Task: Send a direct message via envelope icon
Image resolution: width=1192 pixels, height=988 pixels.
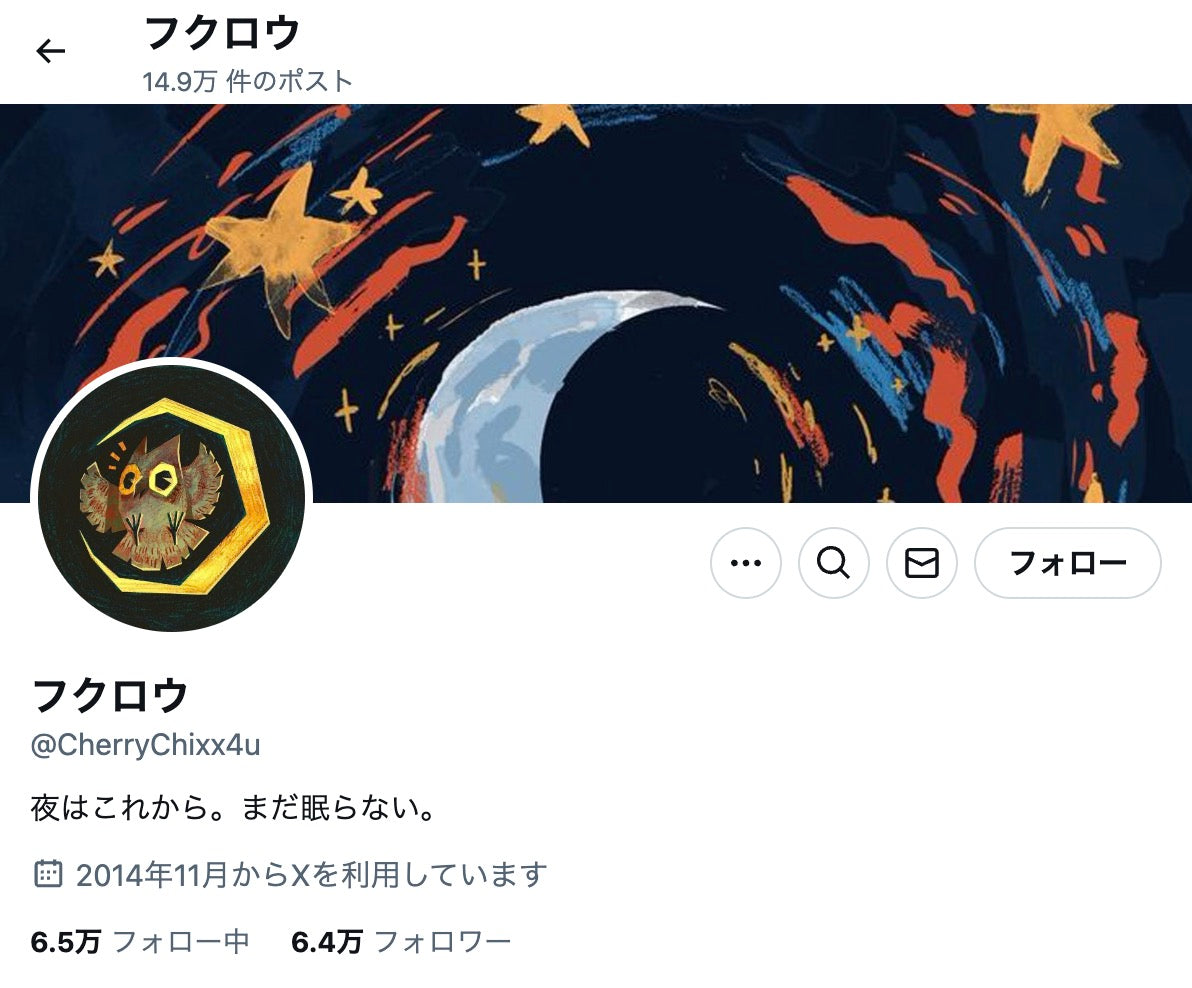Action: (x=922, y=563)
